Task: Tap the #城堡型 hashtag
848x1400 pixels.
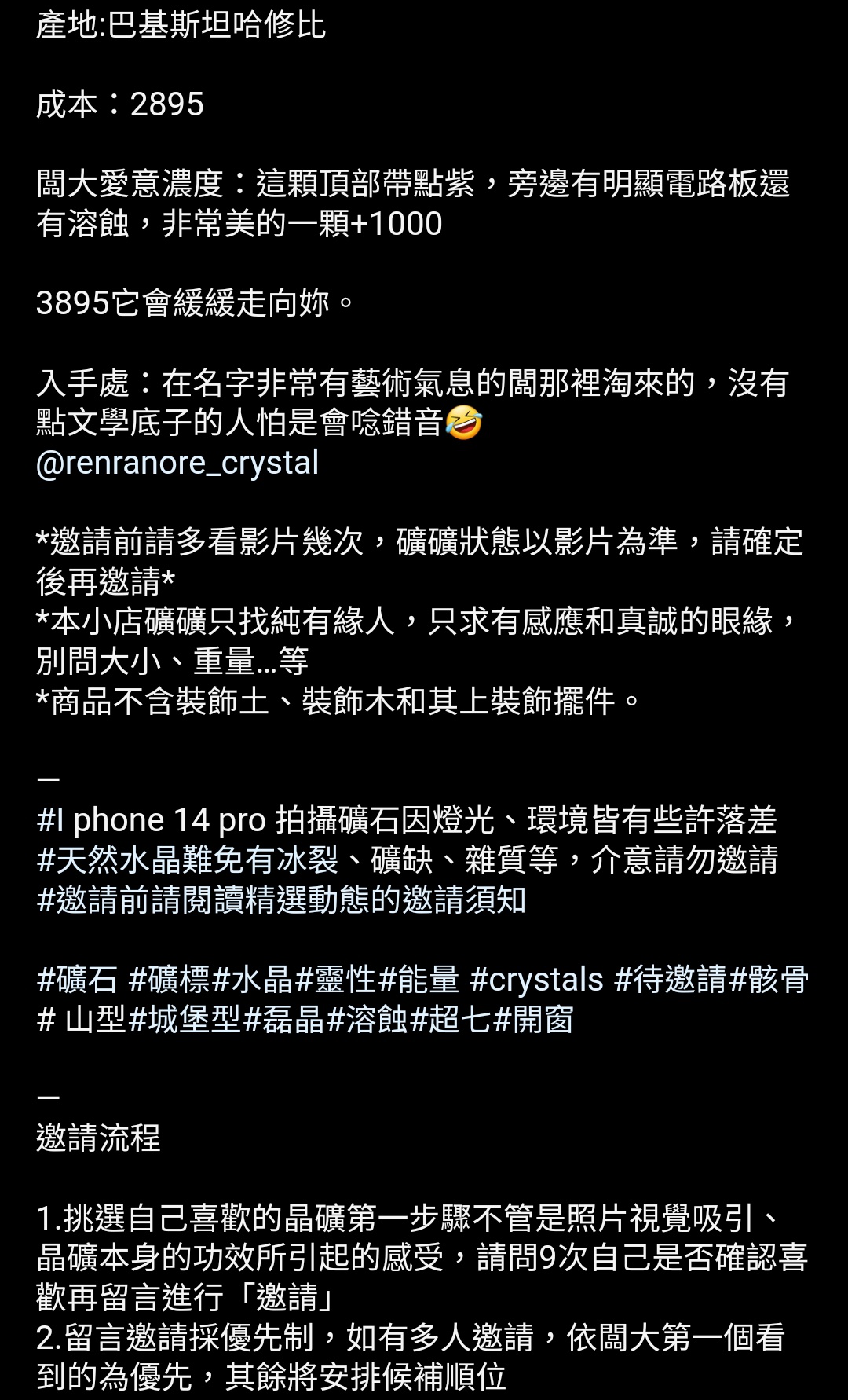Action: coord(185,1020)
